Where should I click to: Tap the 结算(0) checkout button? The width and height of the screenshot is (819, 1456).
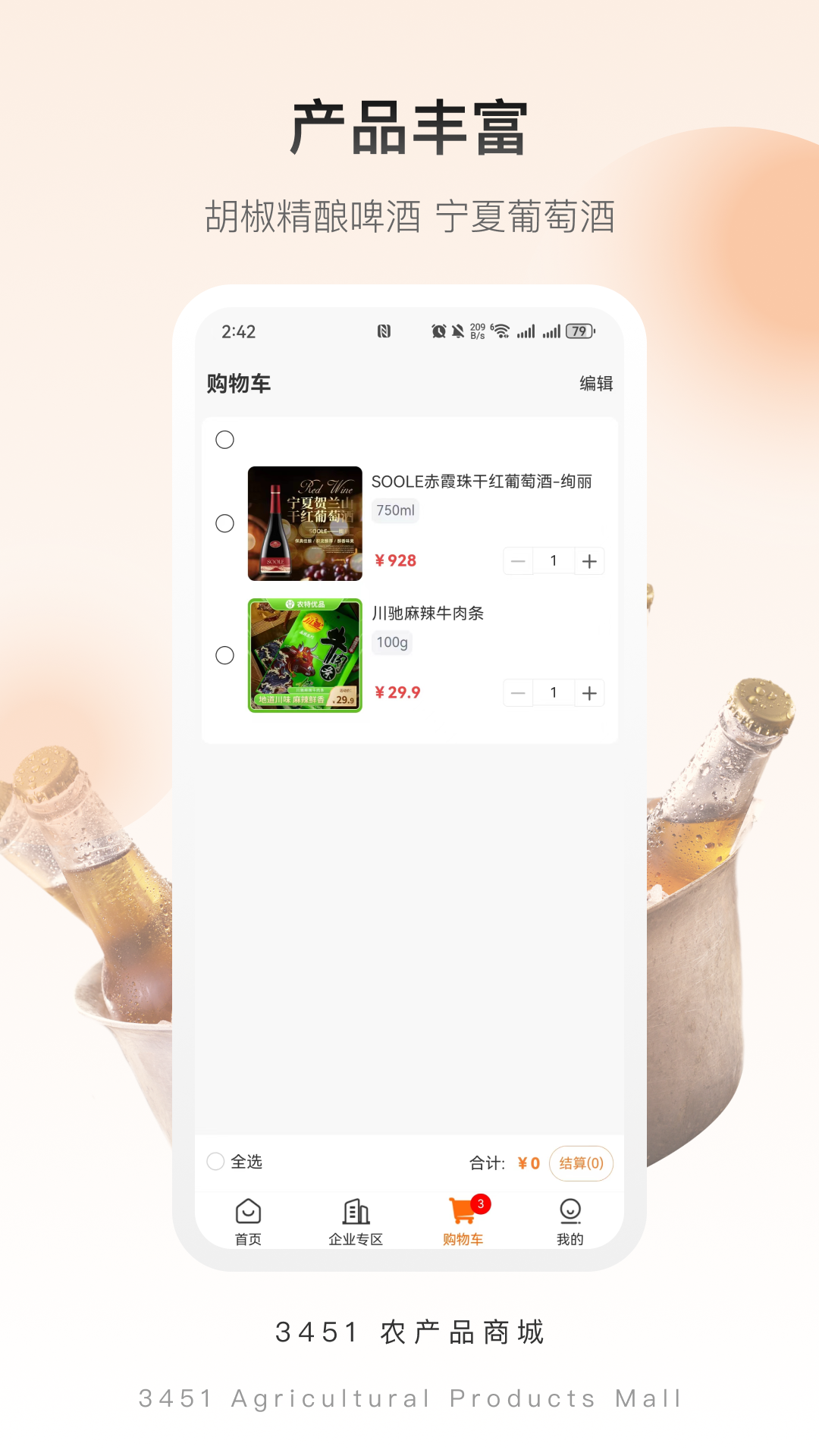(581, 1163)
